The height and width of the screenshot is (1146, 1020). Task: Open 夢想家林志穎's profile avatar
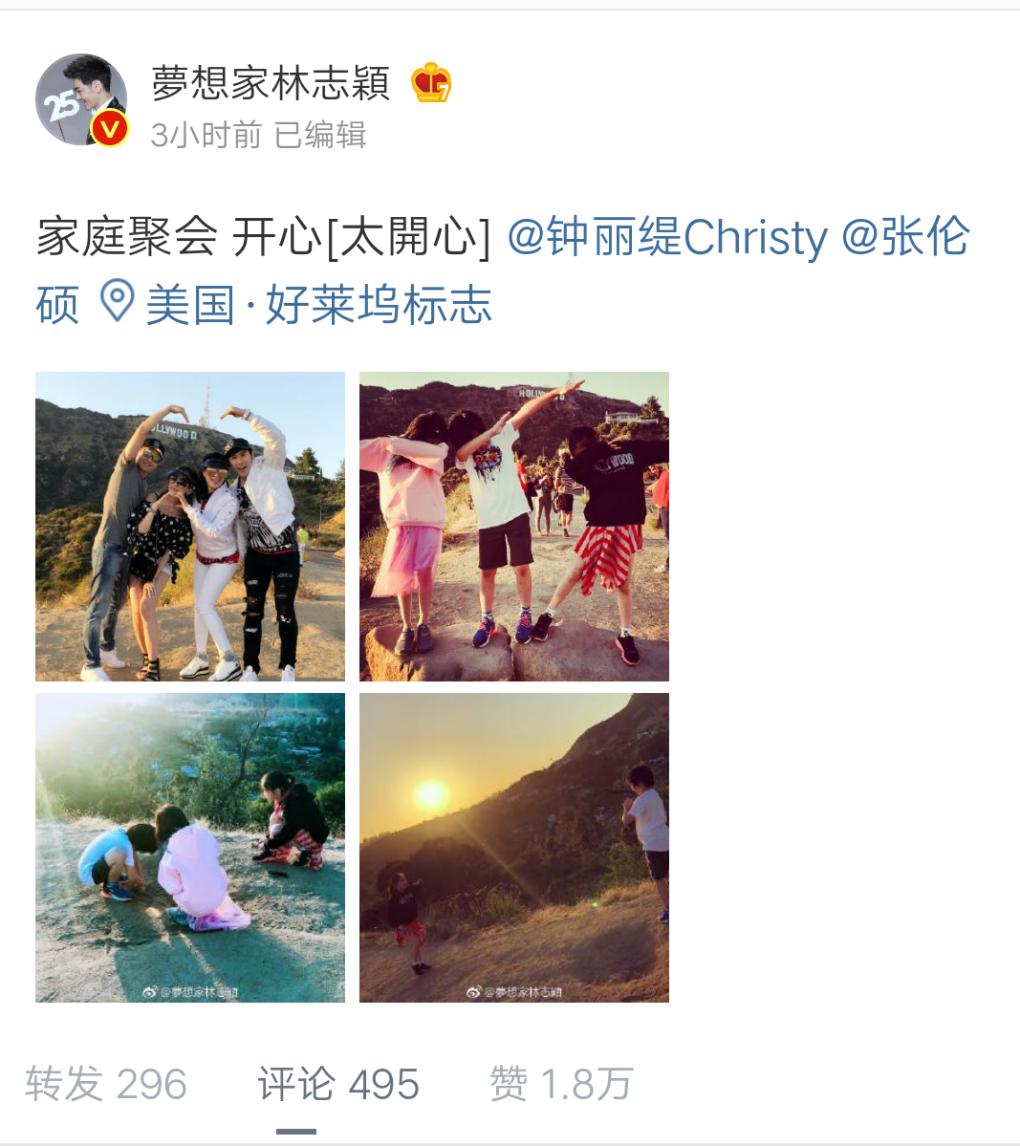click(81, 99)
